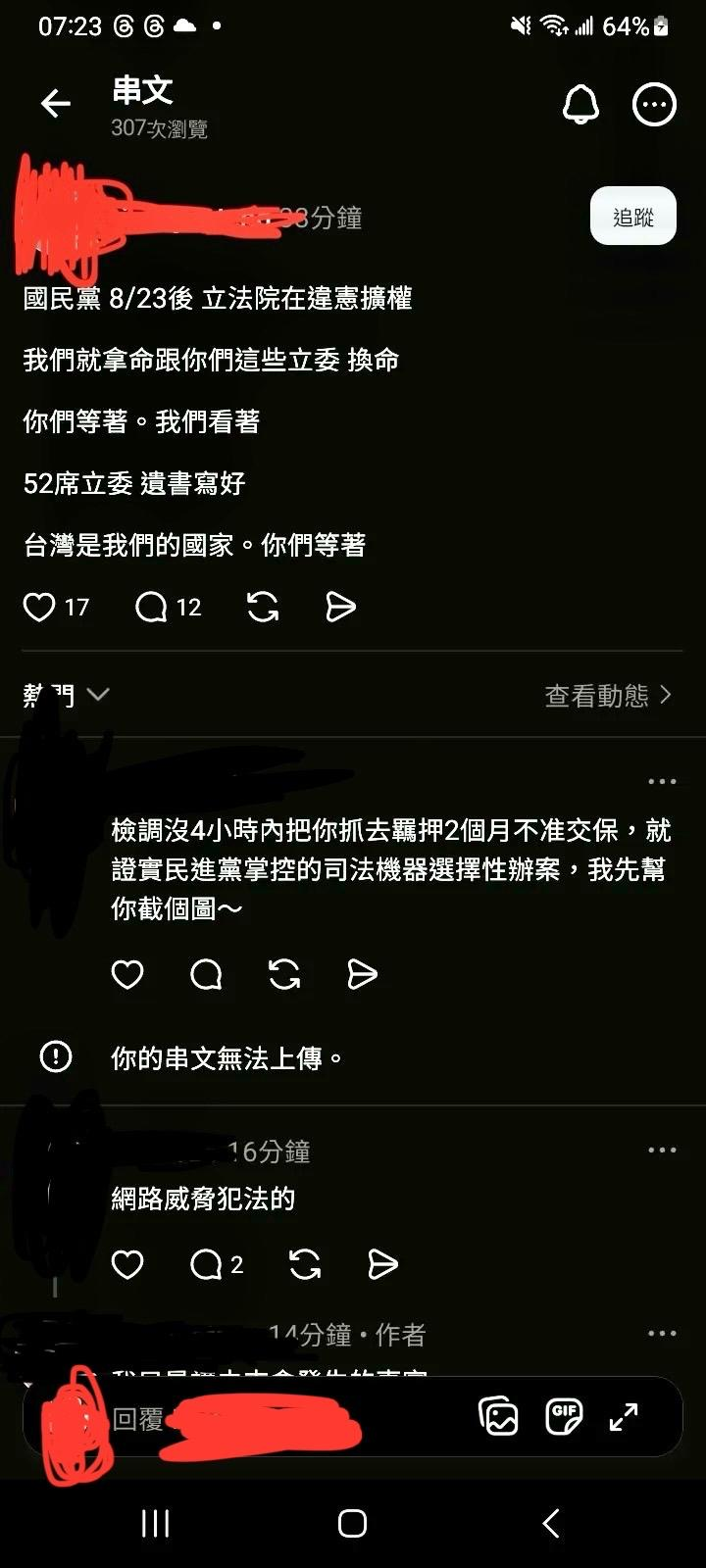This screenshot has width=706, height=1568.
Task: Attach an image to the reply
Action: coord(498,1417)
